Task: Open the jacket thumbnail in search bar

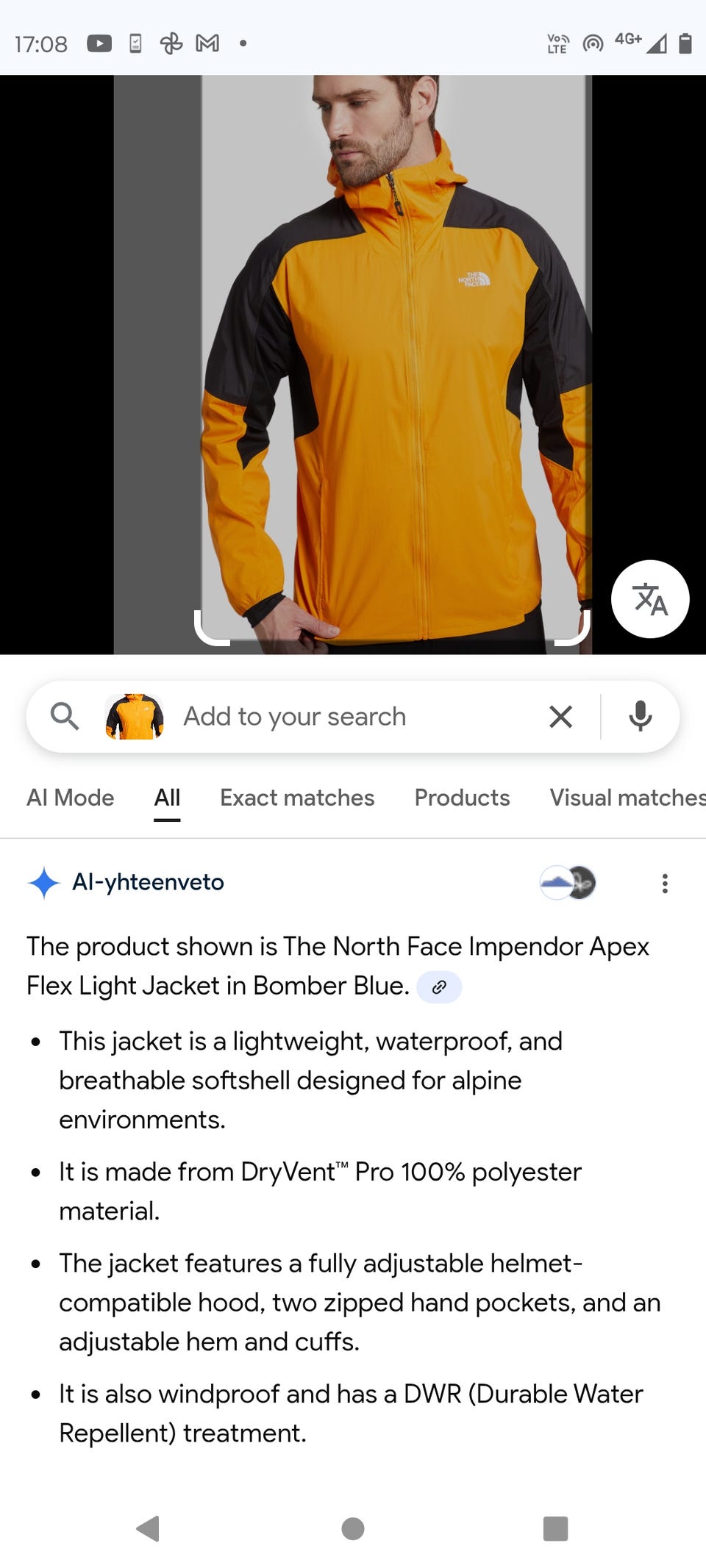Action: 135,716
